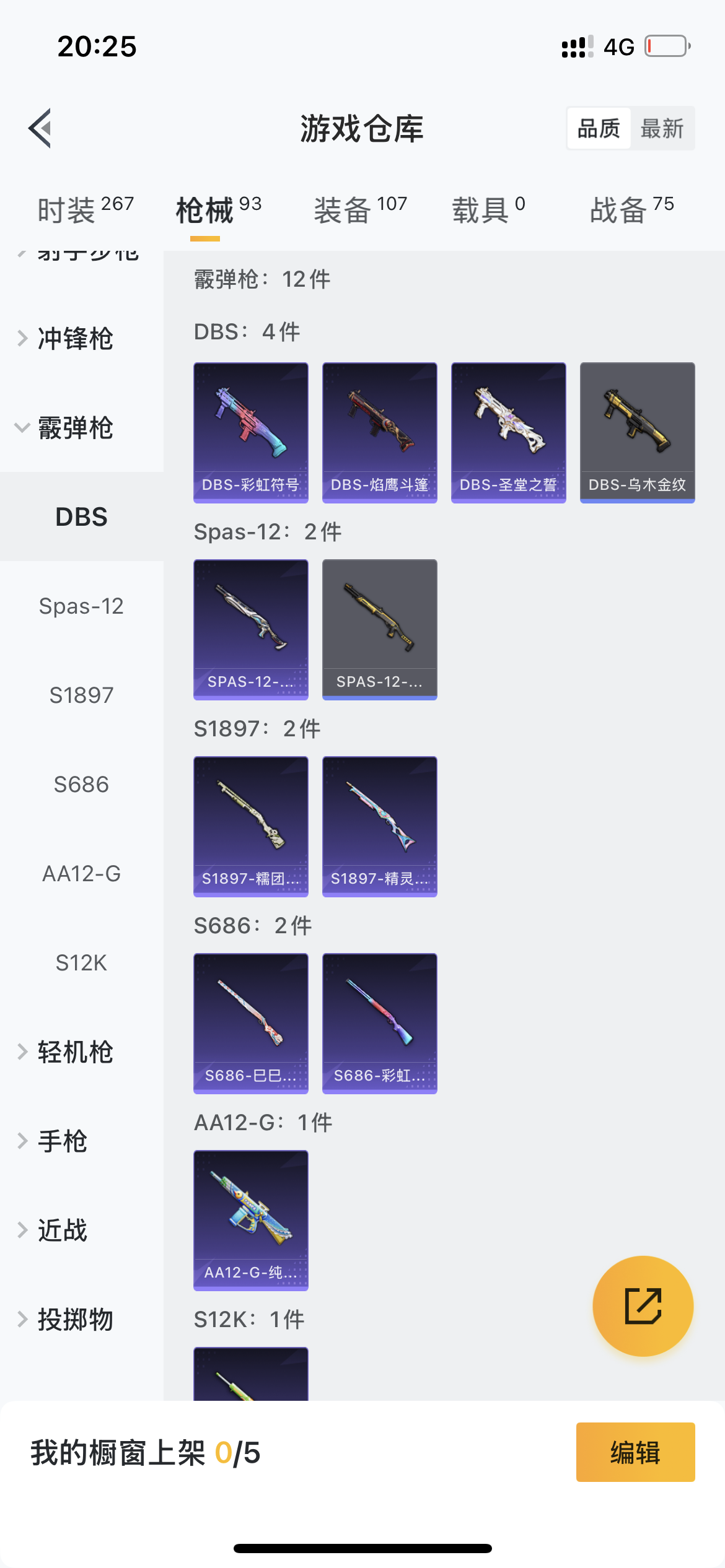
Task: Select S1897 in the sidebar
Action: [x=81, y=695]
